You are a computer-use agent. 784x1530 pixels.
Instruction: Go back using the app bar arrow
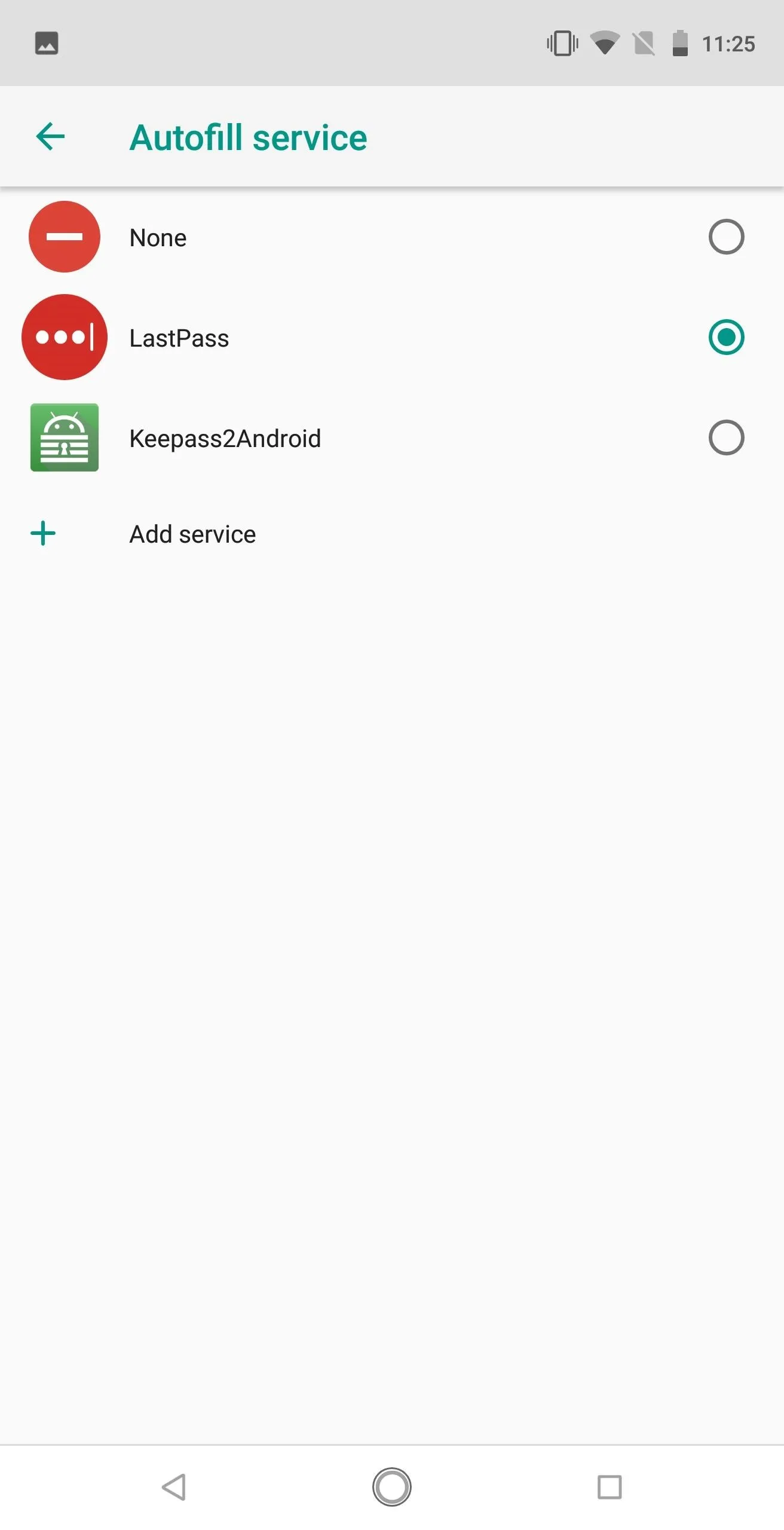coord(50,137)
